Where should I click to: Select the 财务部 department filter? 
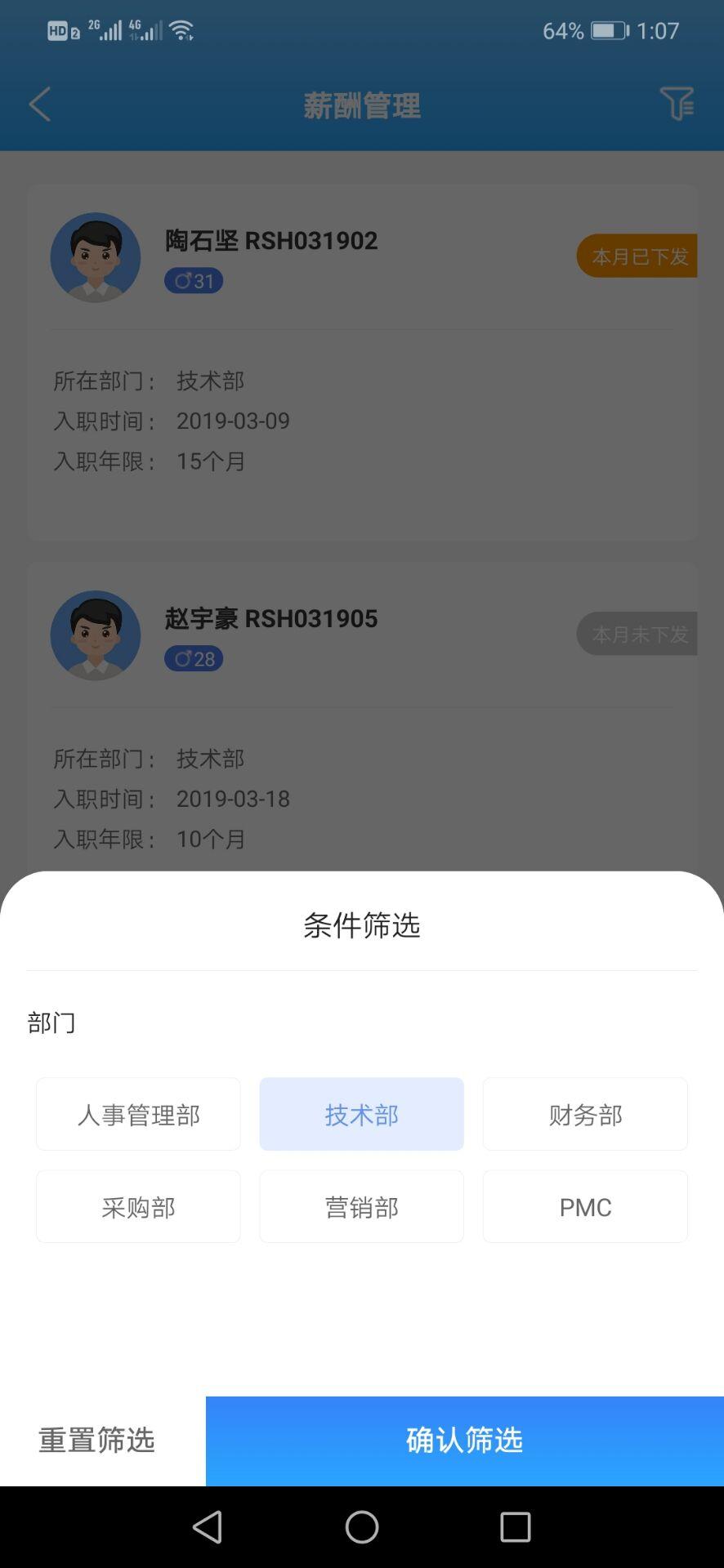pyautogui.click(x=583, y=1114)
